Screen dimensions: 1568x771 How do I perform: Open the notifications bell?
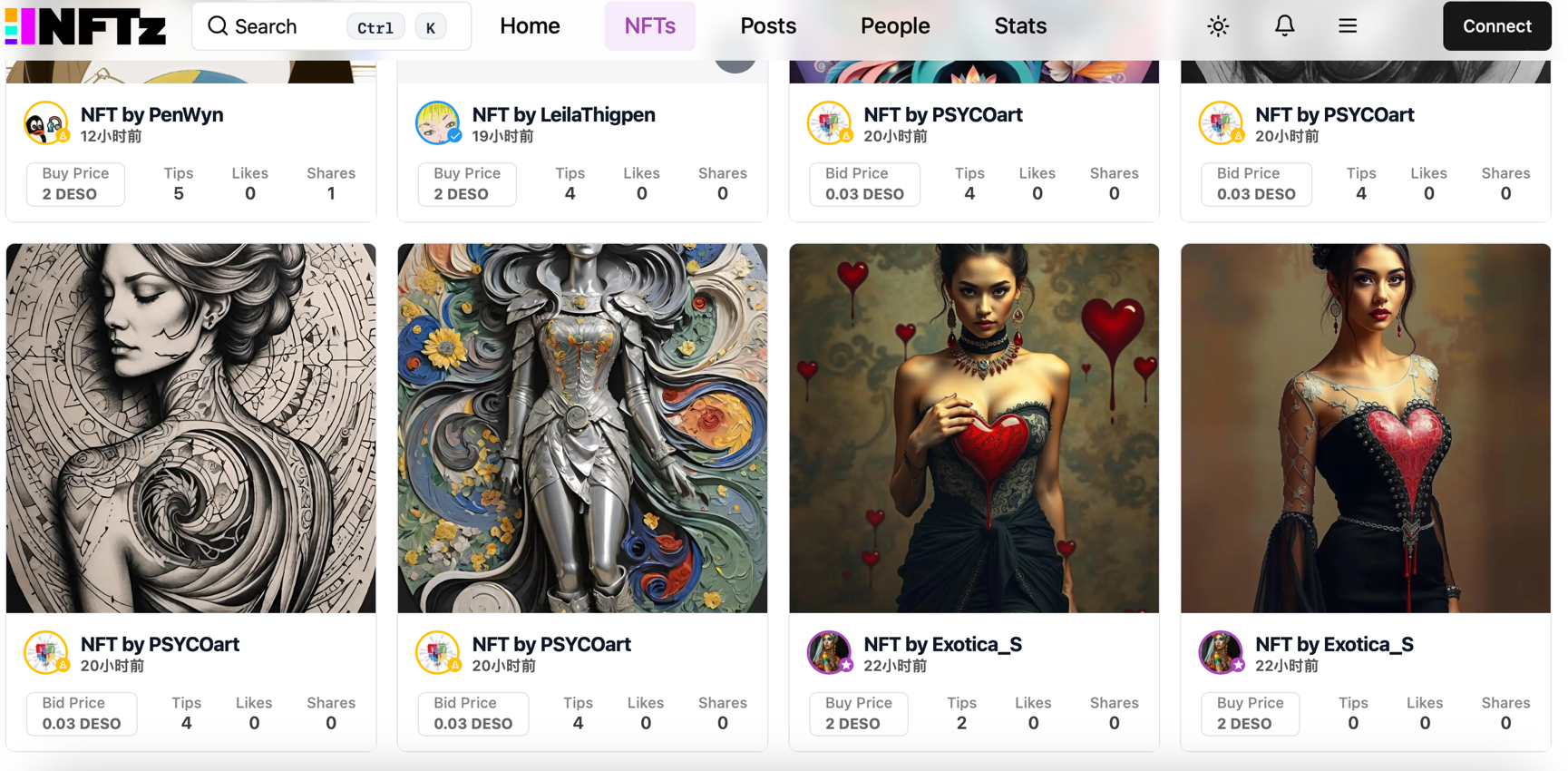[1283, 26]
